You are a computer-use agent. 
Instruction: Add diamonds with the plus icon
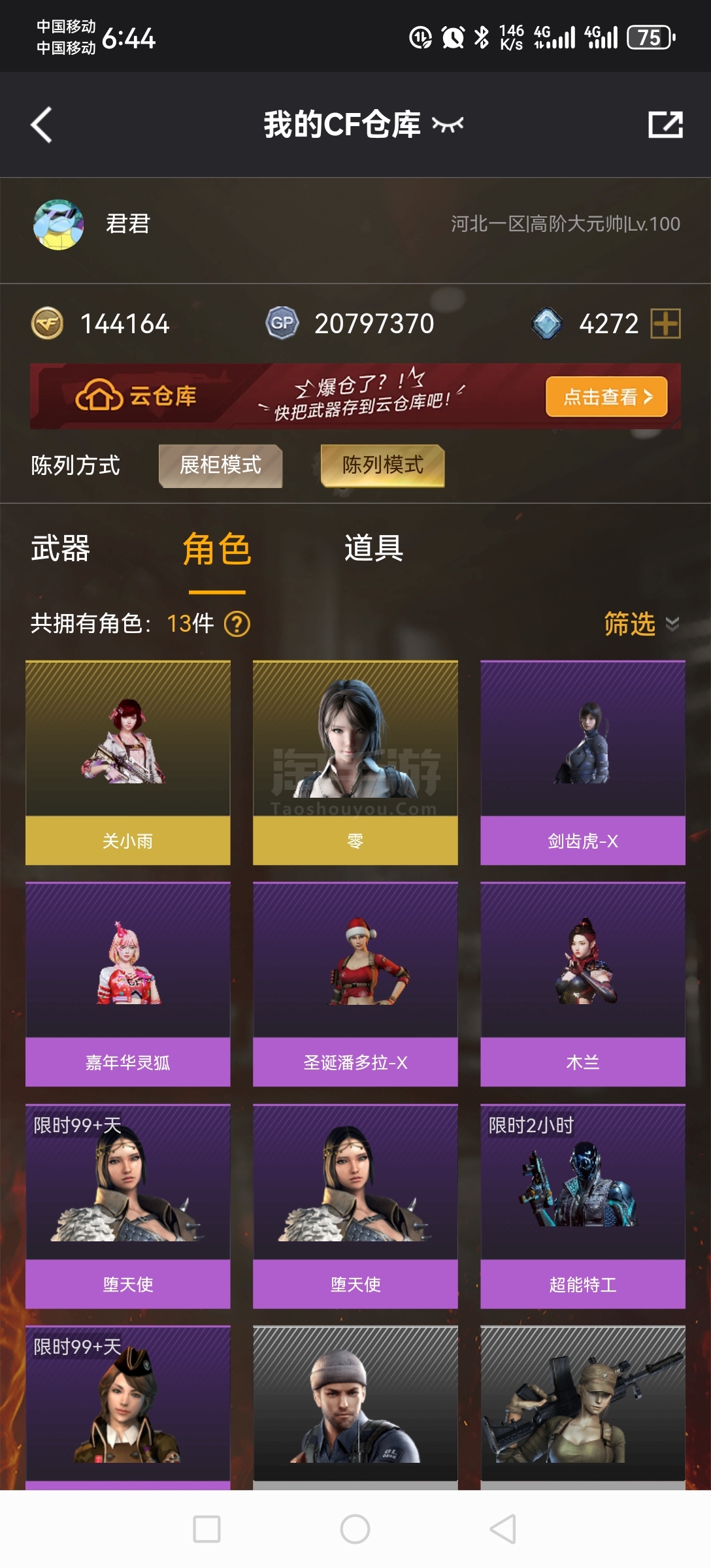pyautogui.click(x=666, y=323)
